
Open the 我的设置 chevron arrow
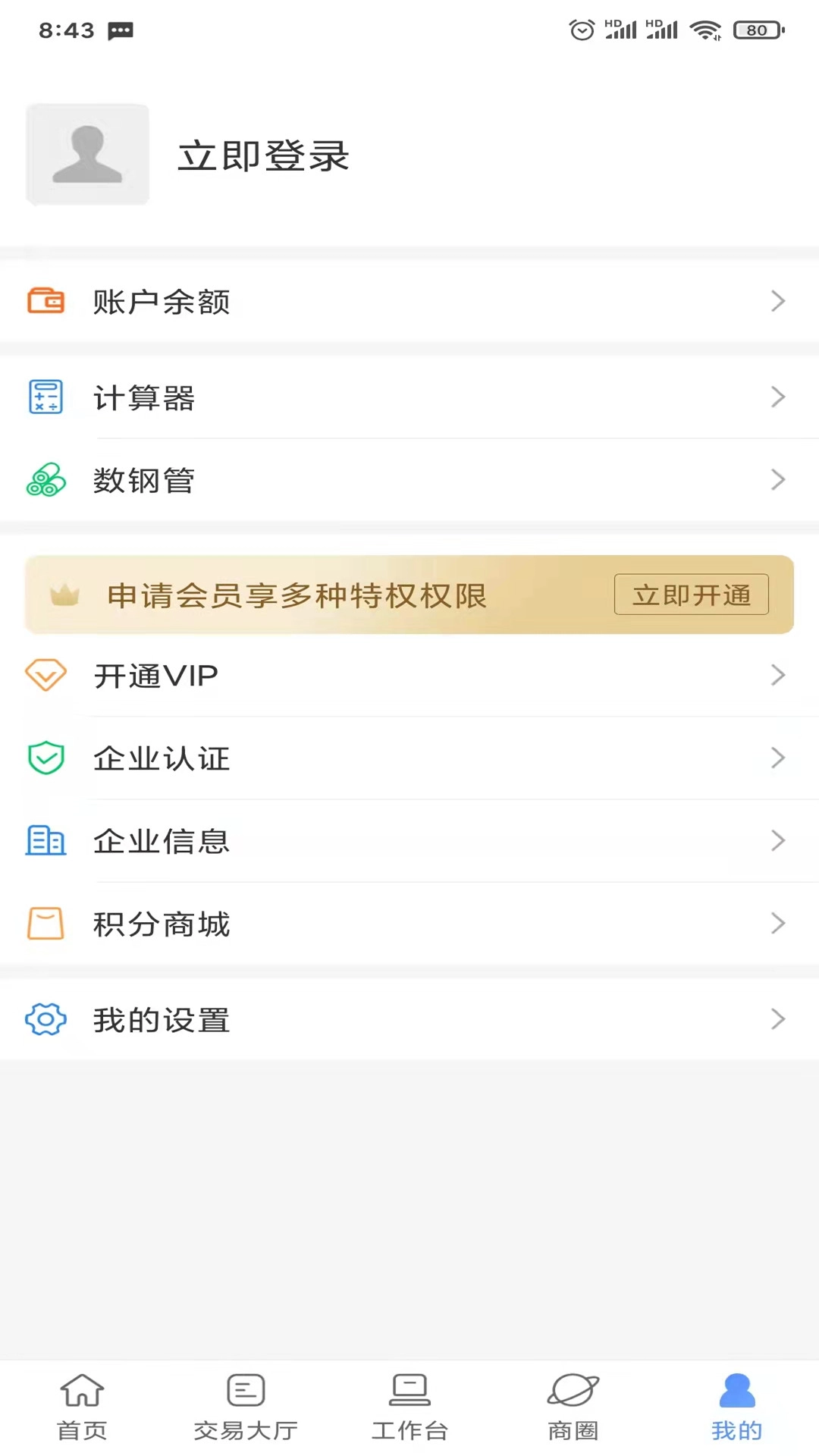pos(778,1019)
